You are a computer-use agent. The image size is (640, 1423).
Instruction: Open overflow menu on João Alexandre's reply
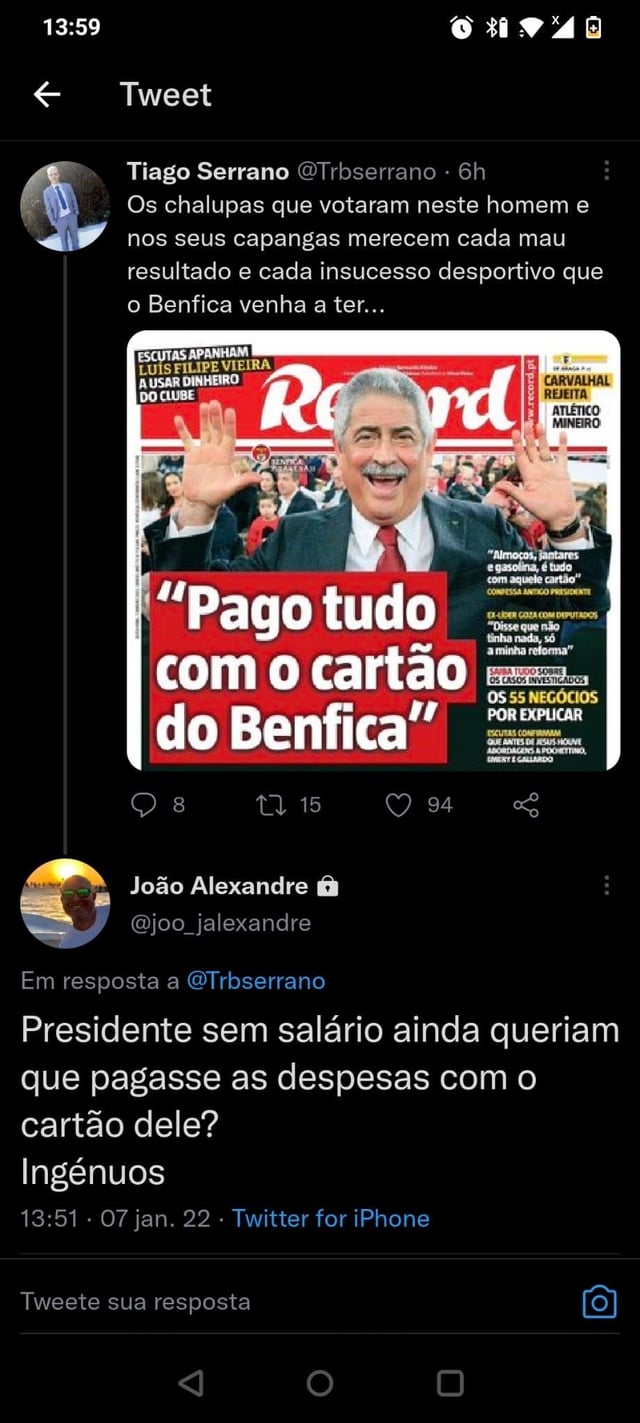click(x=606, y=886)
